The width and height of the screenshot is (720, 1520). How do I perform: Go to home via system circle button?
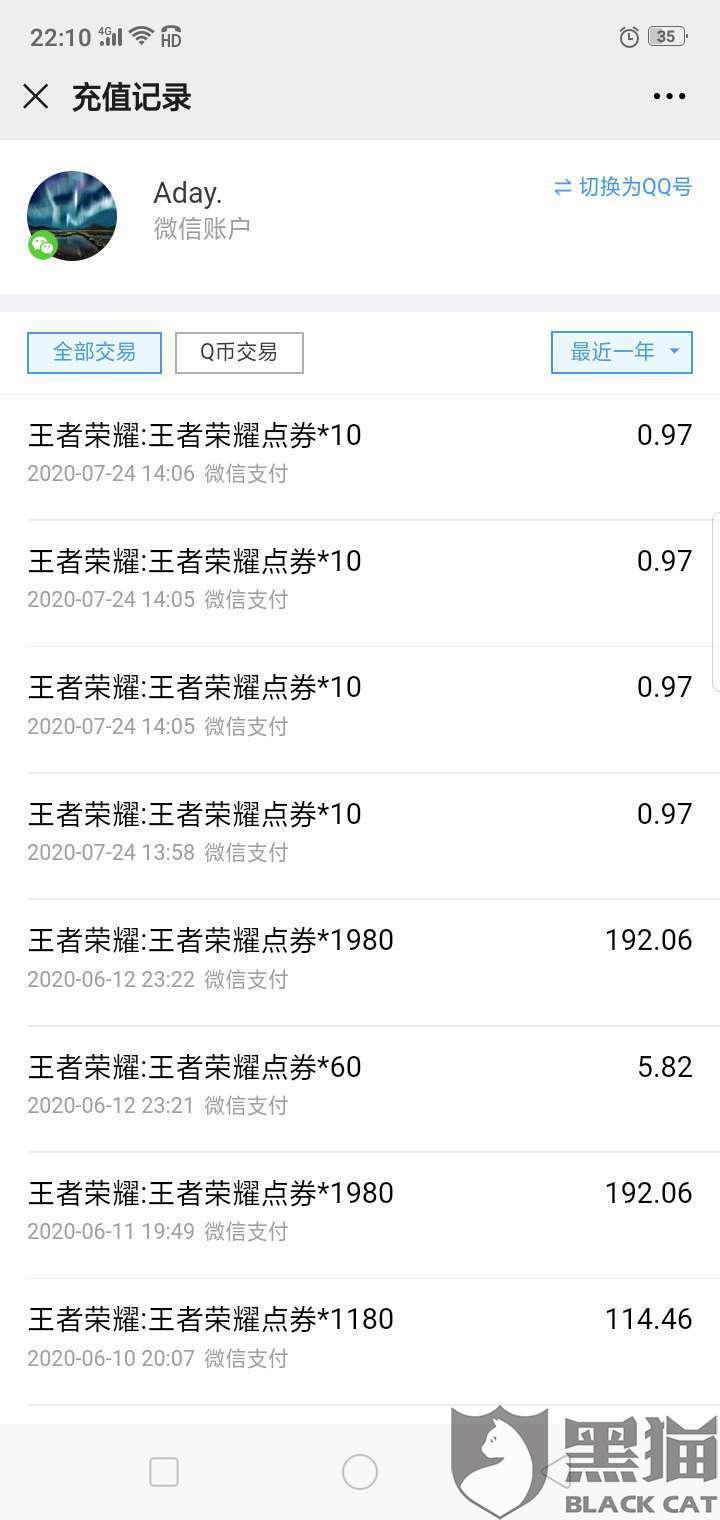pos(360,1471)
